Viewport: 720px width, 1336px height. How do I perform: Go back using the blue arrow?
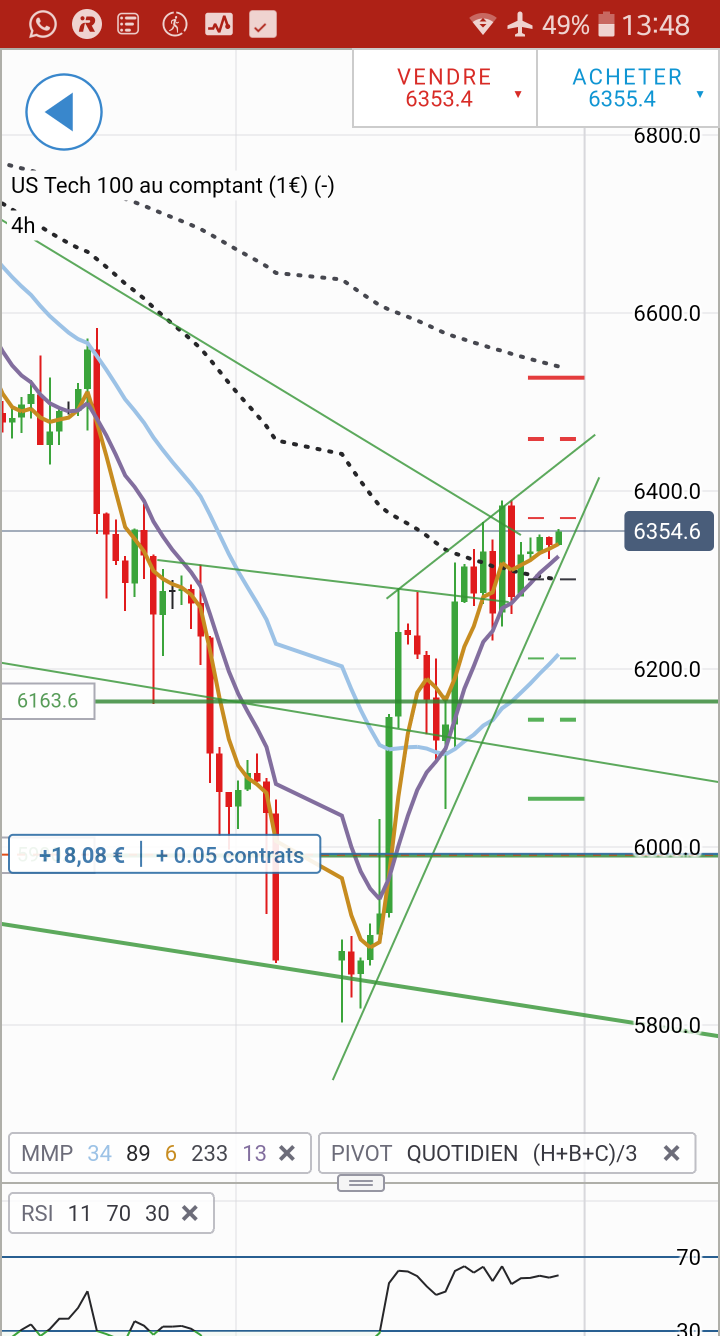click(63, 112)
